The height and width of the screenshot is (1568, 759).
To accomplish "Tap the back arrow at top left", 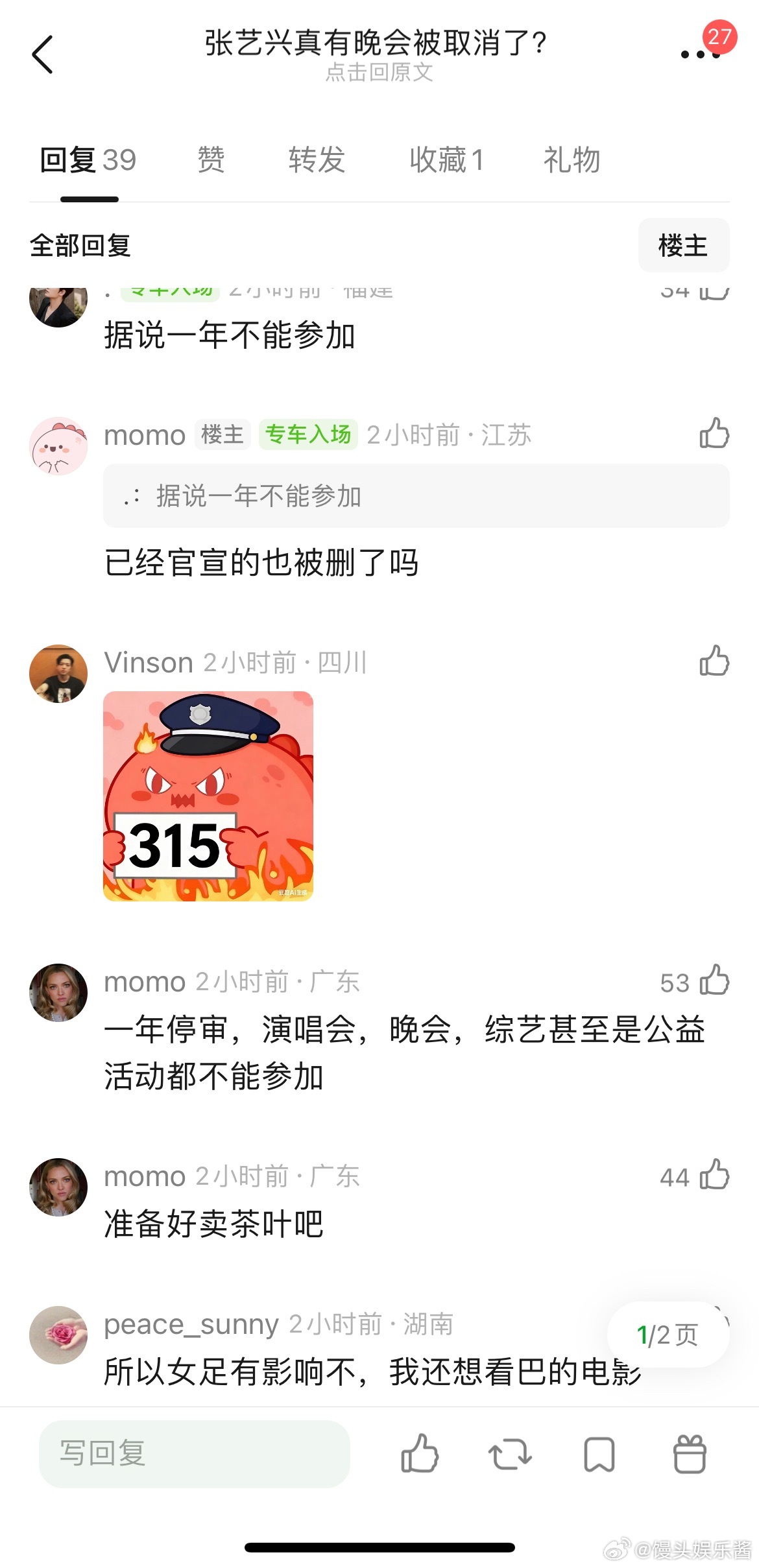I will pos(43,55).
